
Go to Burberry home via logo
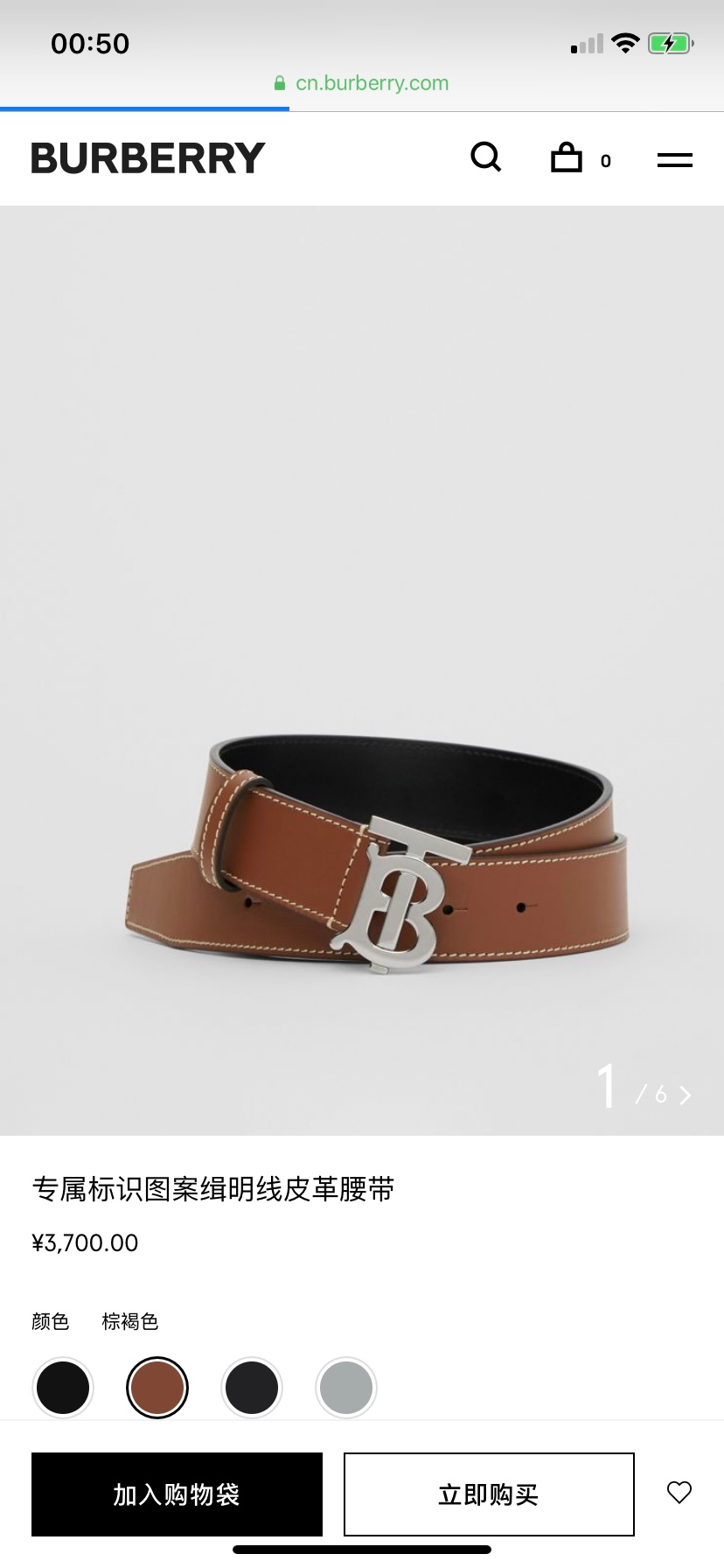point(148,158)
